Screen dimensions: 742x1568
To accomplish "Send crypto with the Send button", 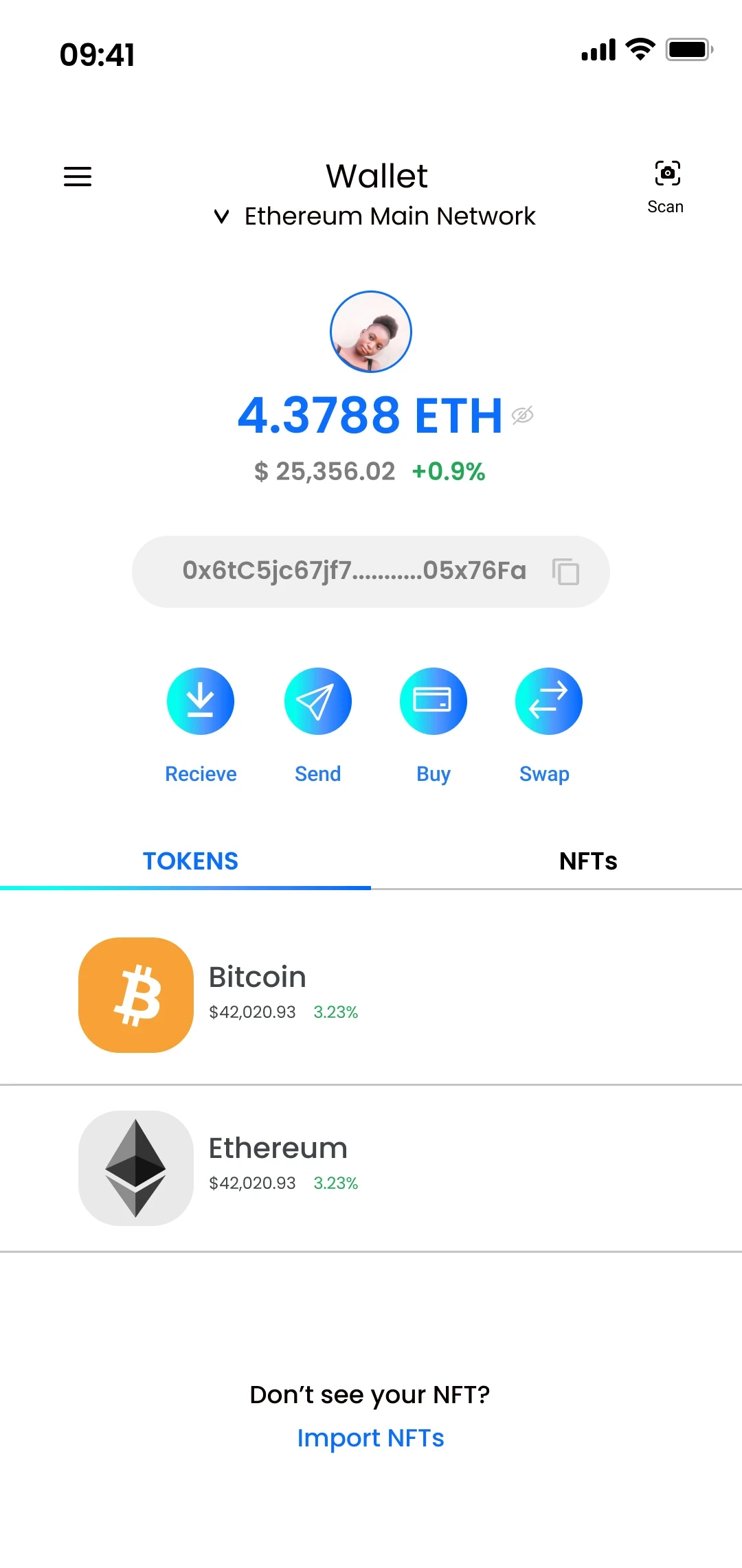I will click(317, 701).
